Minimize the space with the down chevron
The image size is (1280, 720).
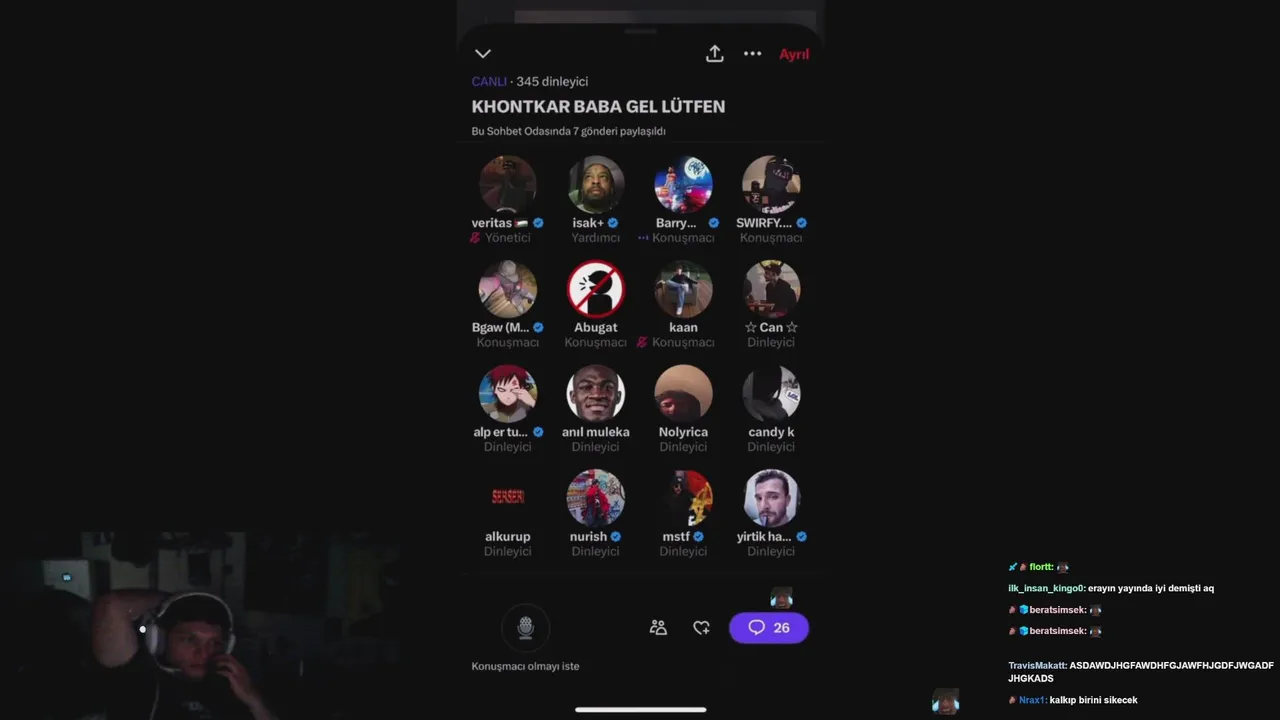(483, 54)
